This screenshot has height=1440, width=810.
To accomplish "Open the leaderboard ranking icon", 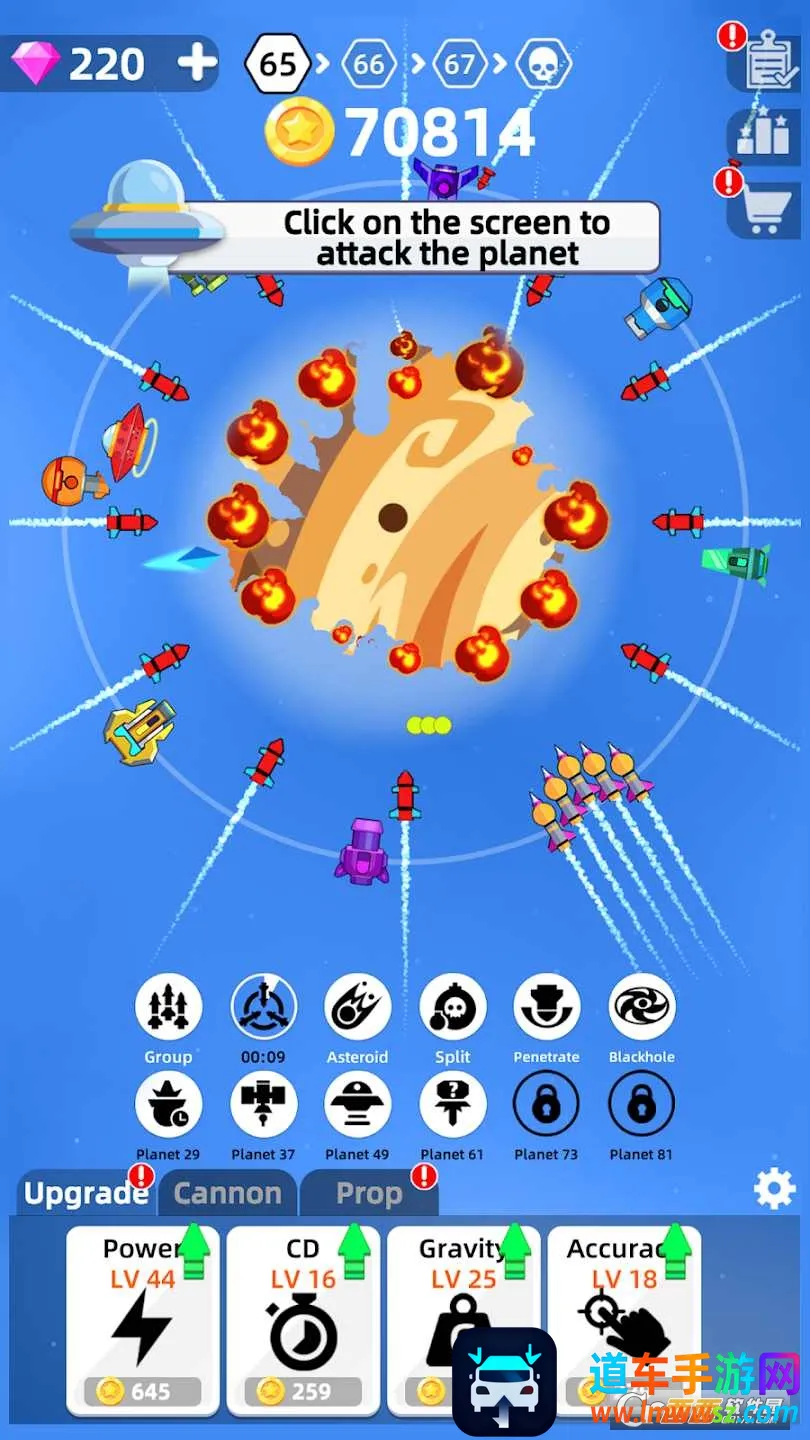I will pos(764,135).
